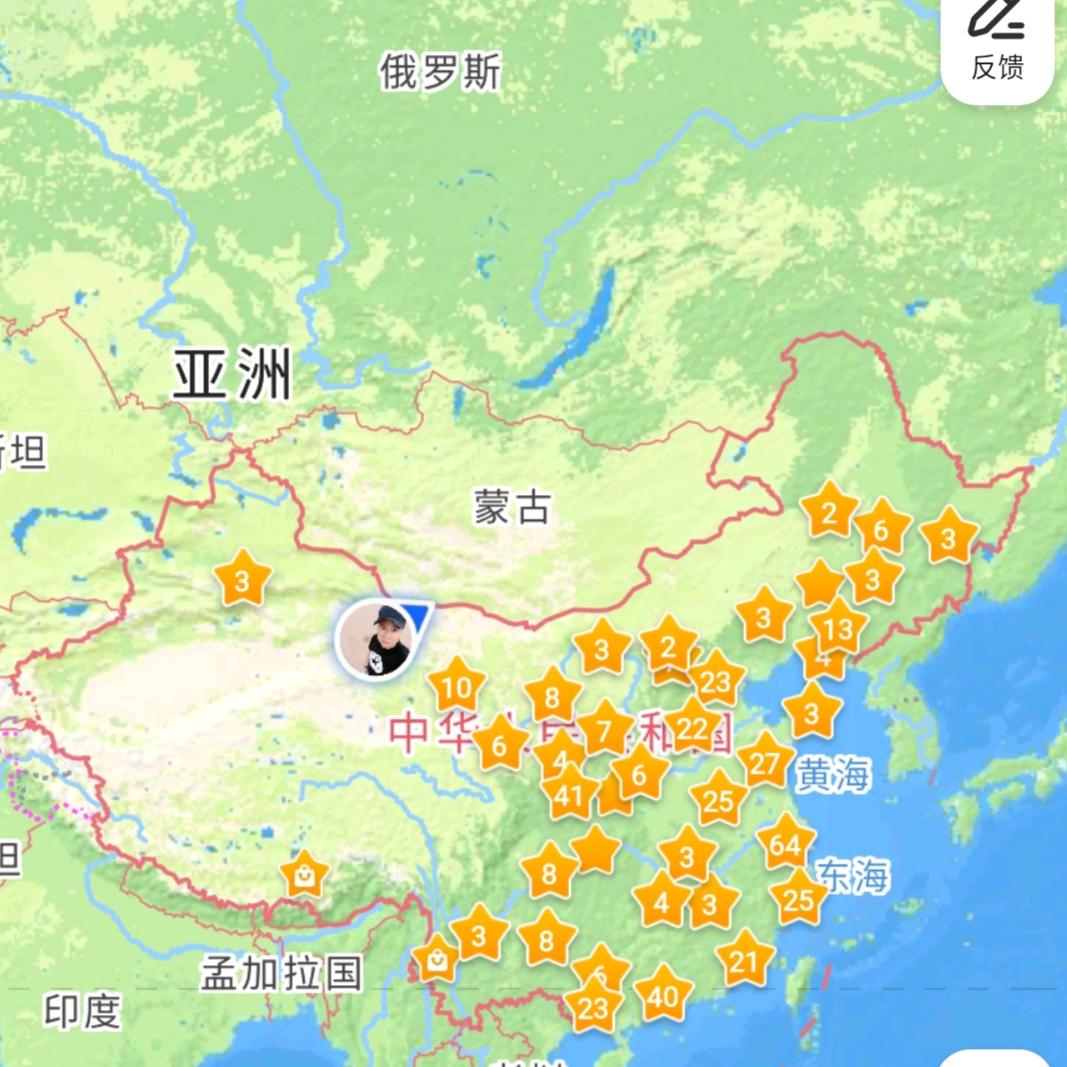Open the star cluster with 27
Image resolution: width=1067 pixels, height=1067 pixels.
coord(765,764)
